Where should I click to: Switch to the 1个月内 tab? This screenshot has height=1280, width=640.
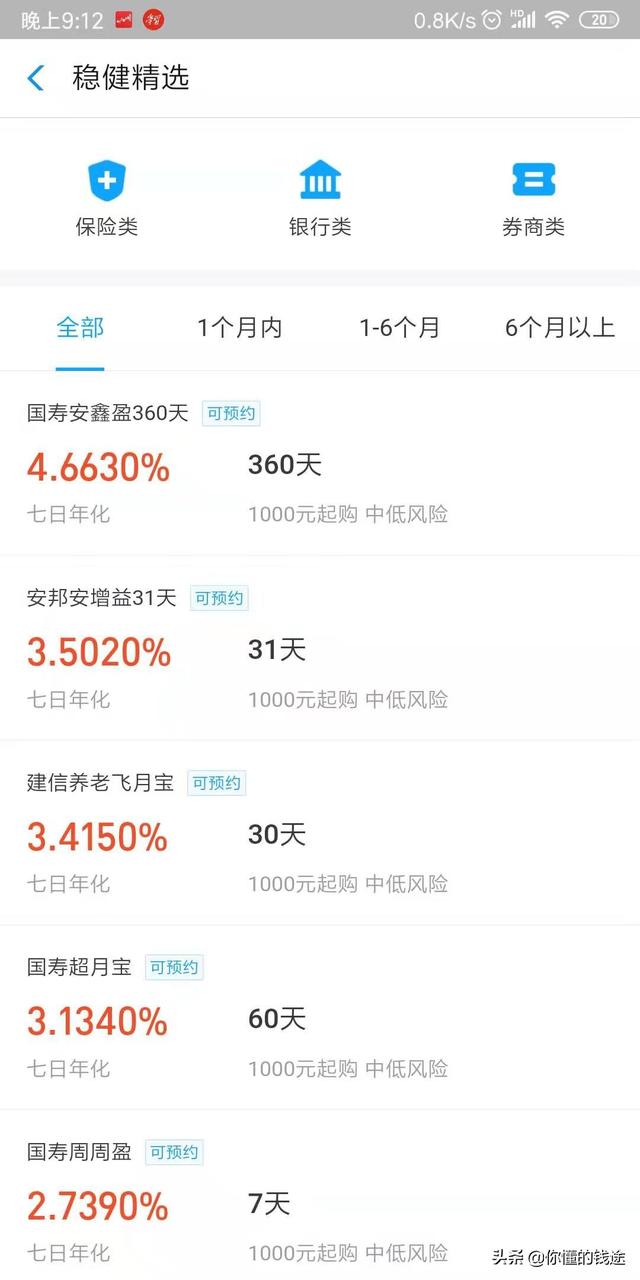[x=240, y=327]
